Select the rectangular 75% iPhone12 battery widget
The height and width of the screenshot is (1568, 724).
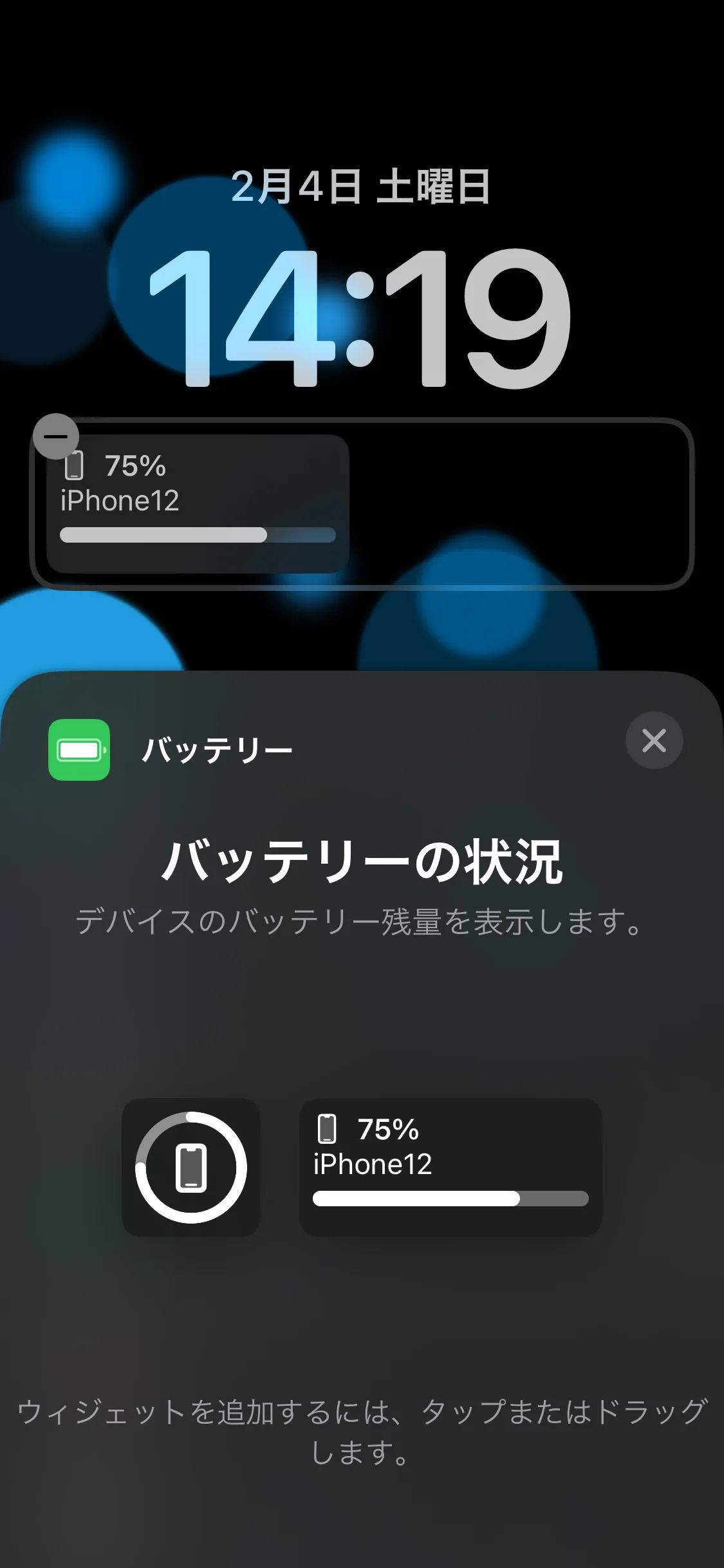click(x=450, y=1168)
